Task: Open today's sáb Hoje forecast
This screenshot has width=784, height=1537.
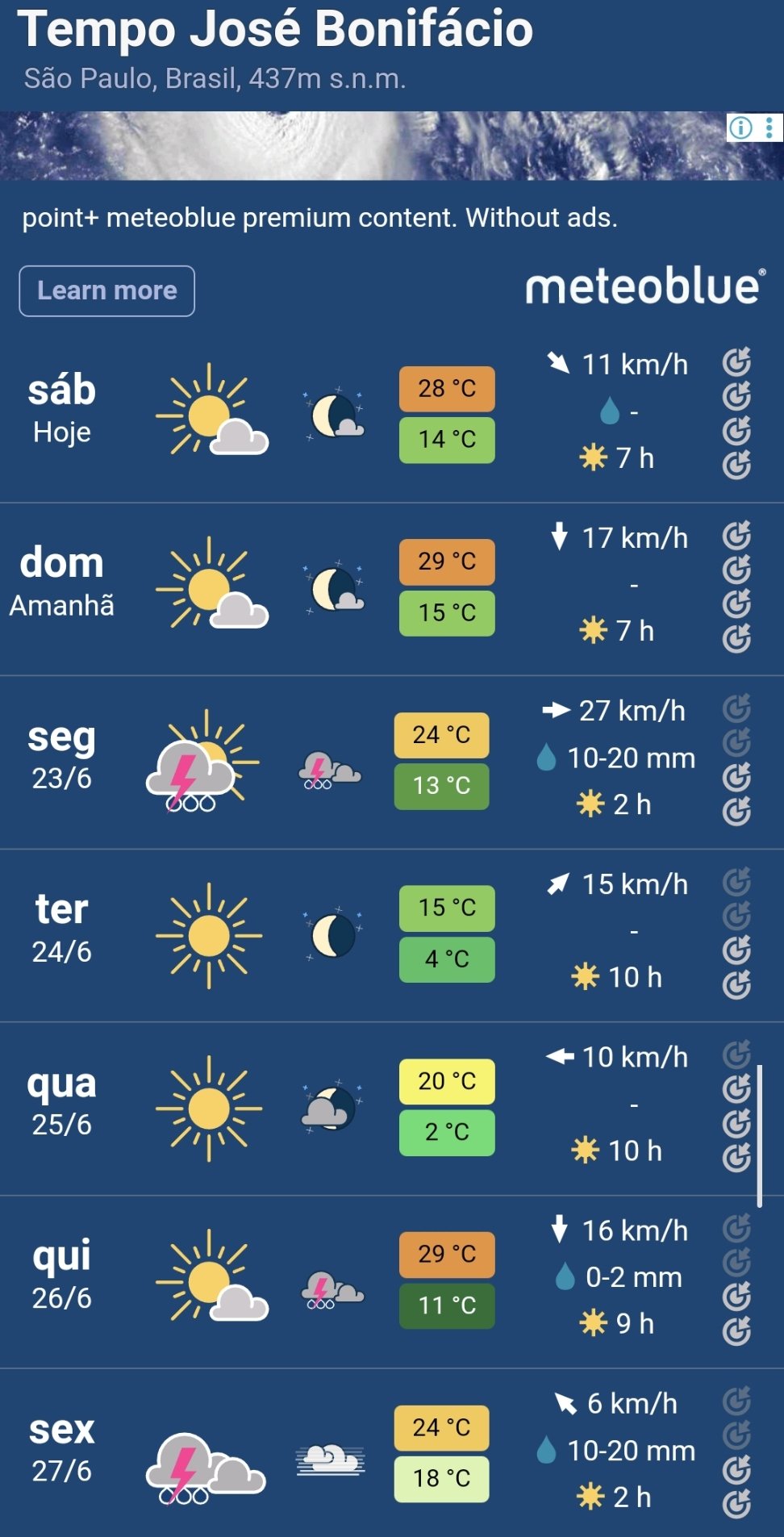Action: (x=392, y=416)
